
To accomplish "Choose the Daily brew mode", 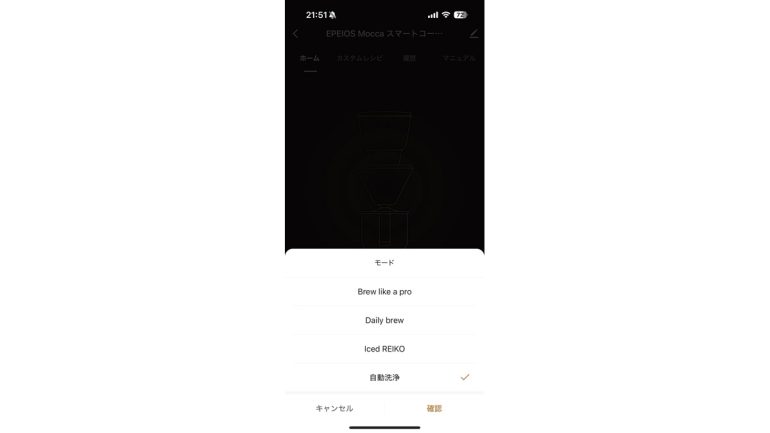I will (x=384, y=320).
